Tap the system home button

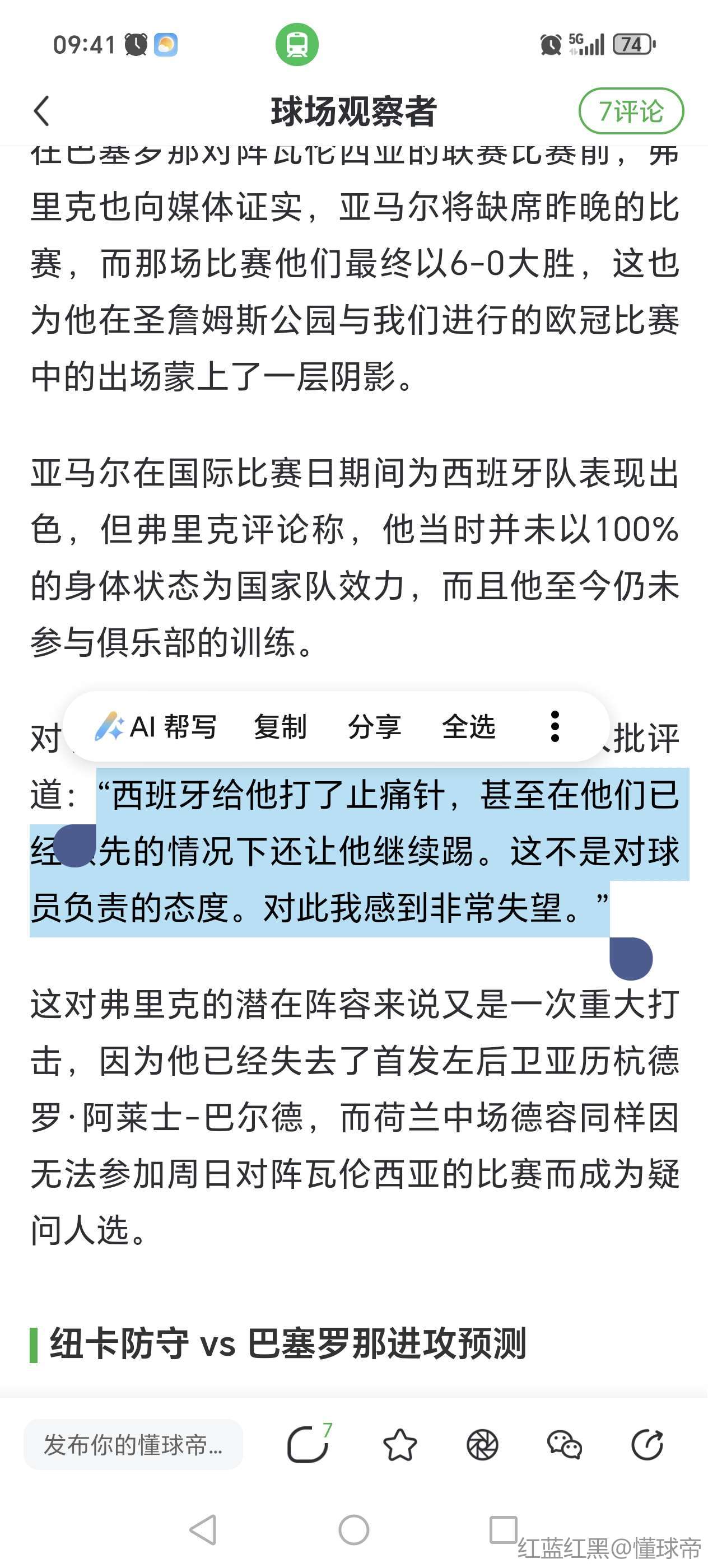(353, 1529)
